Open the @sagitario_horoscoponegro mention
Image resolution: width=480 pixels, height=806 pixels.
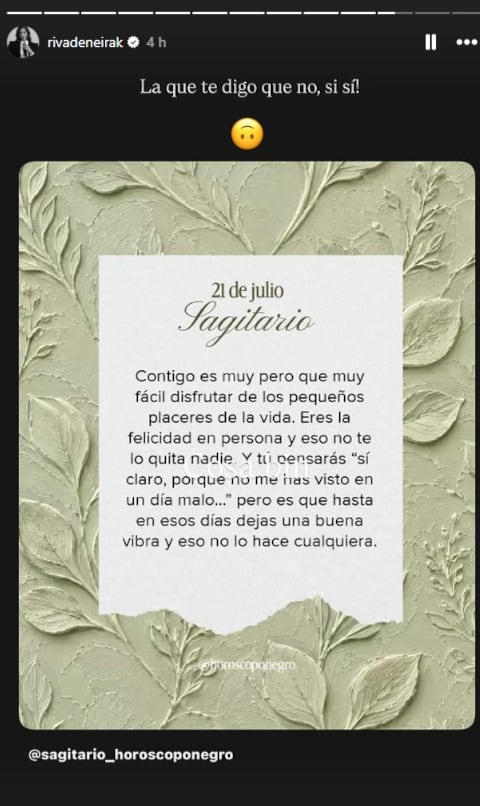coord(131,755)
